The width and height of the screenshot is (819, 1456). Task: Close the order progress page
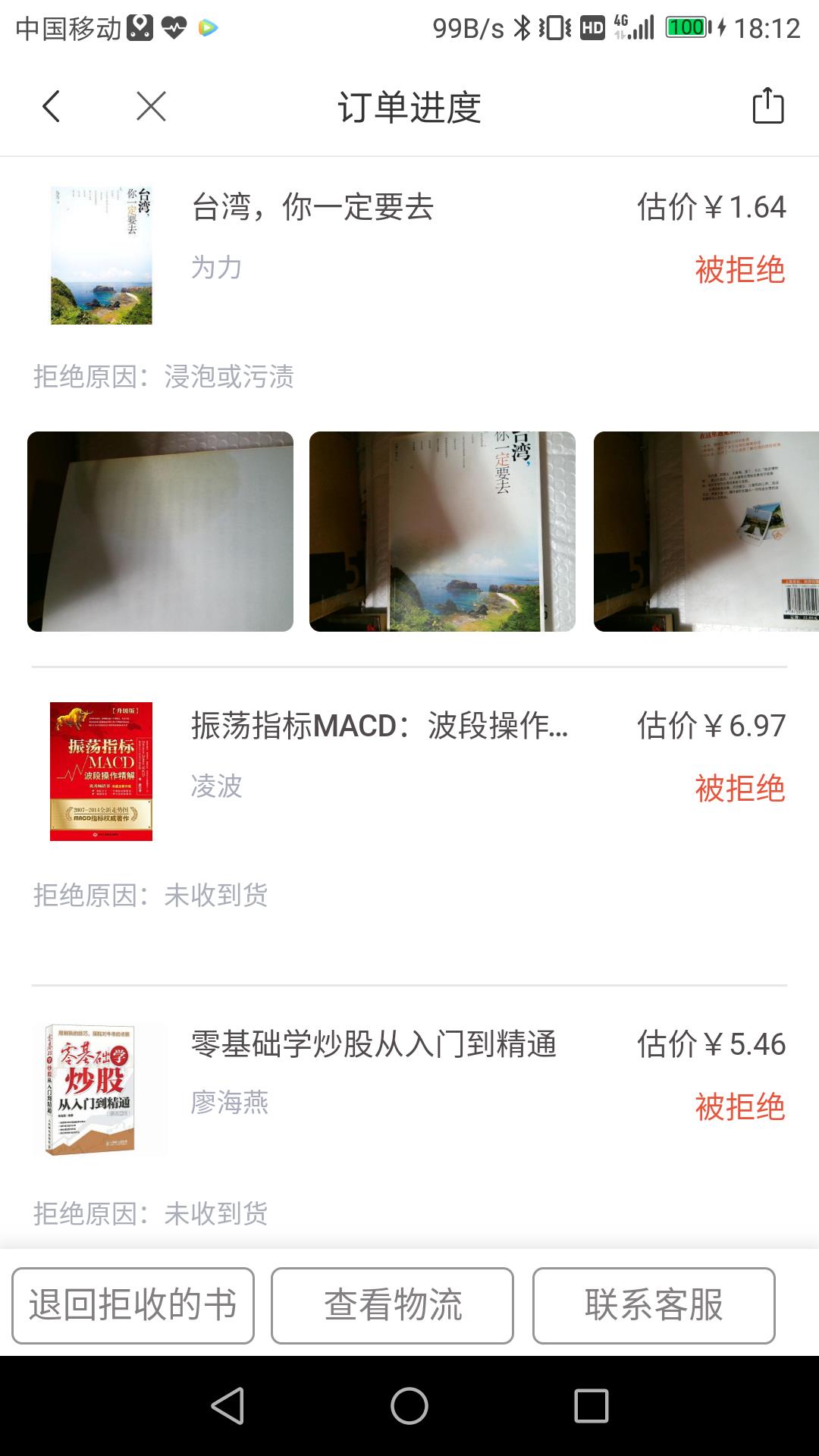151,106
